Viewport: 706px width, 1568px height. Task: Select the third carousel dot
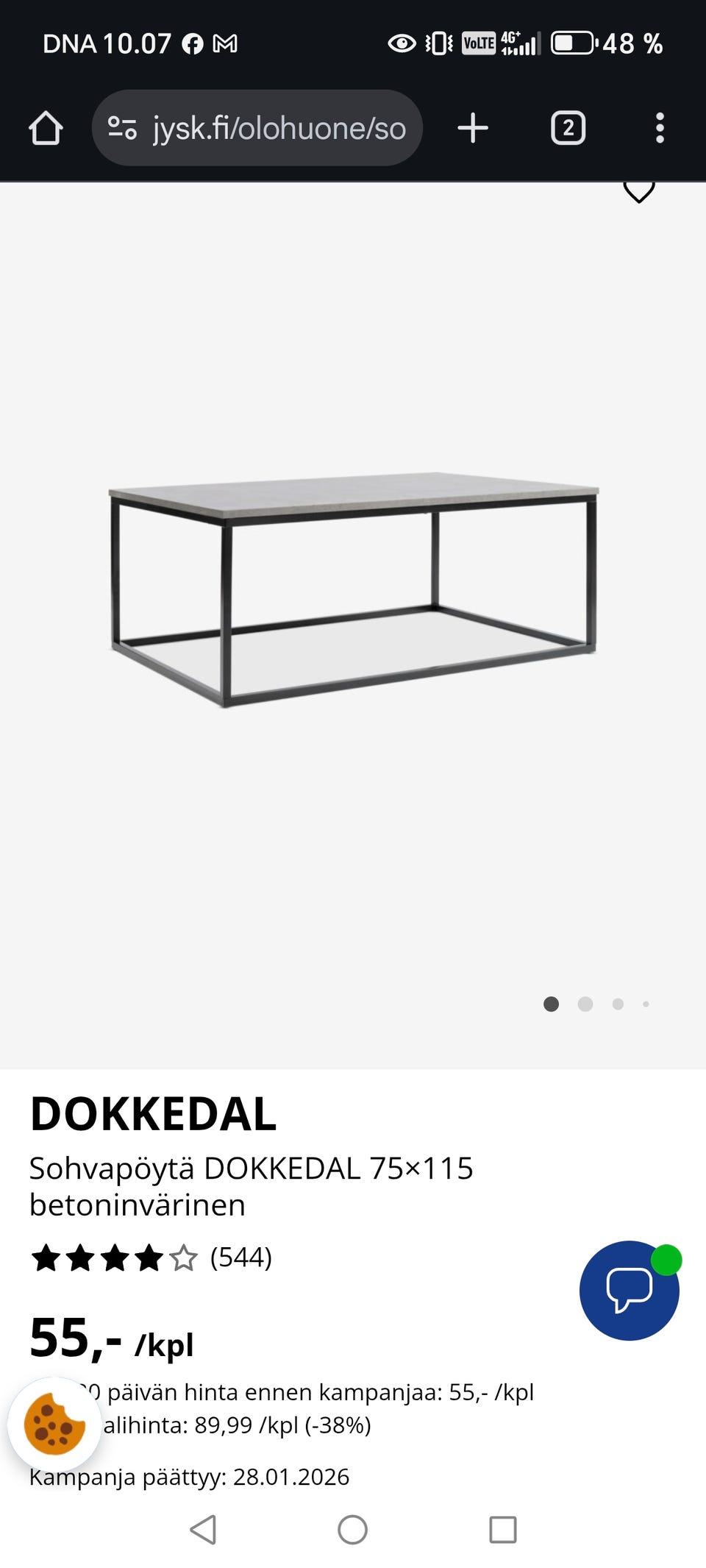616,1004
